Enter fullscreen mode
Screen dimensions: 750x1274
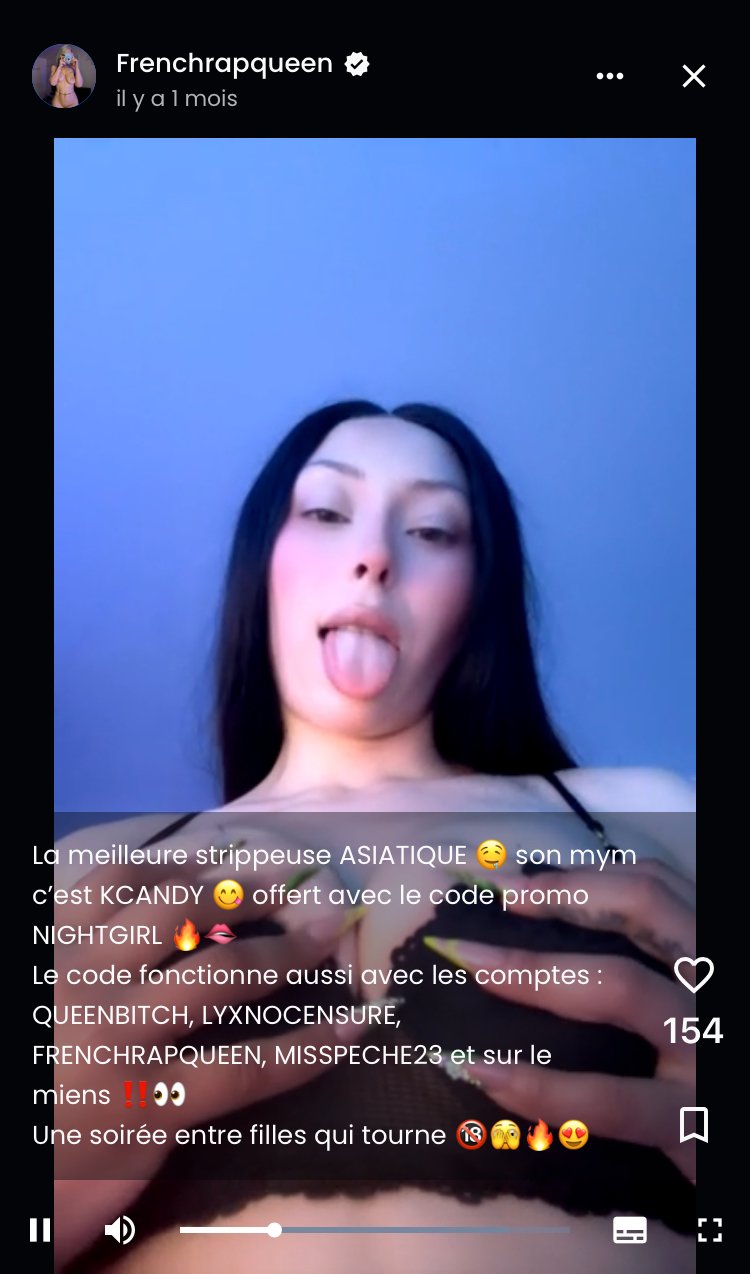tap(709, 1230)
